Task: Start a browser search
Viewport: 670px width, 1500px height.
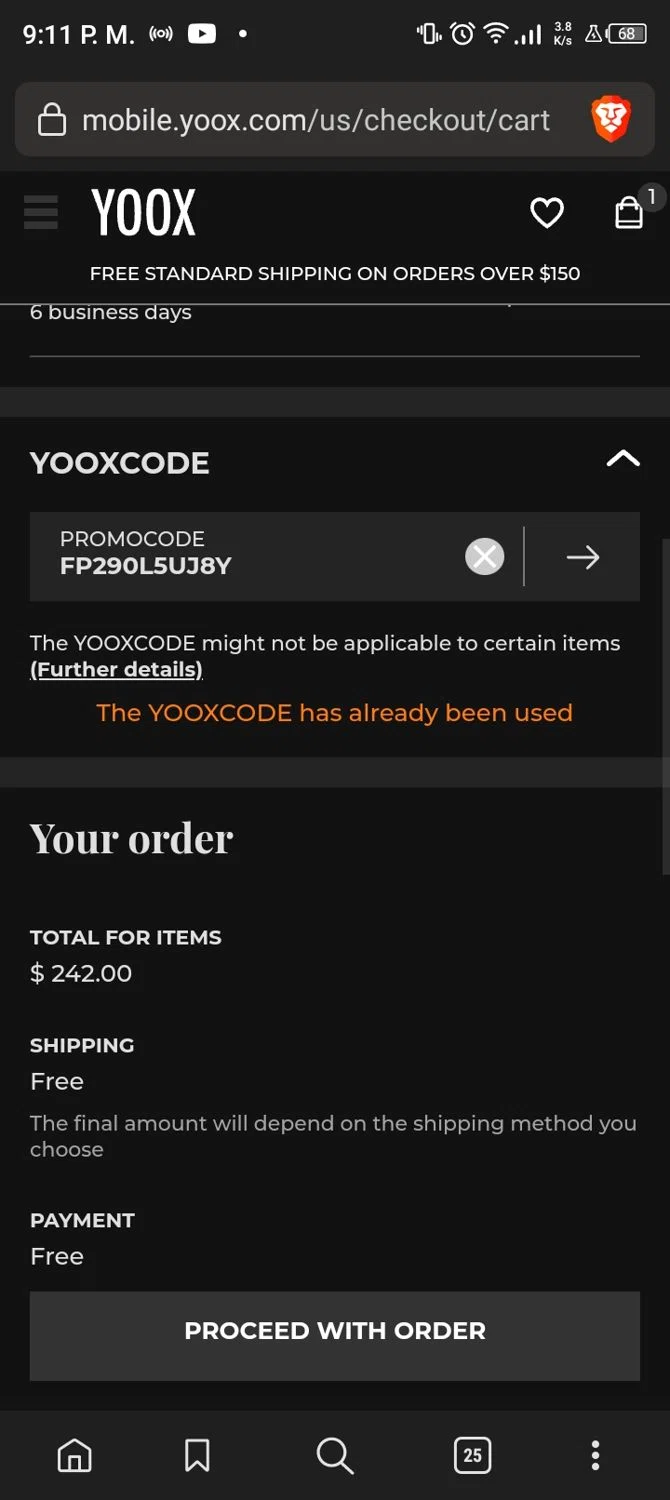Action: tap(335, 1455)
